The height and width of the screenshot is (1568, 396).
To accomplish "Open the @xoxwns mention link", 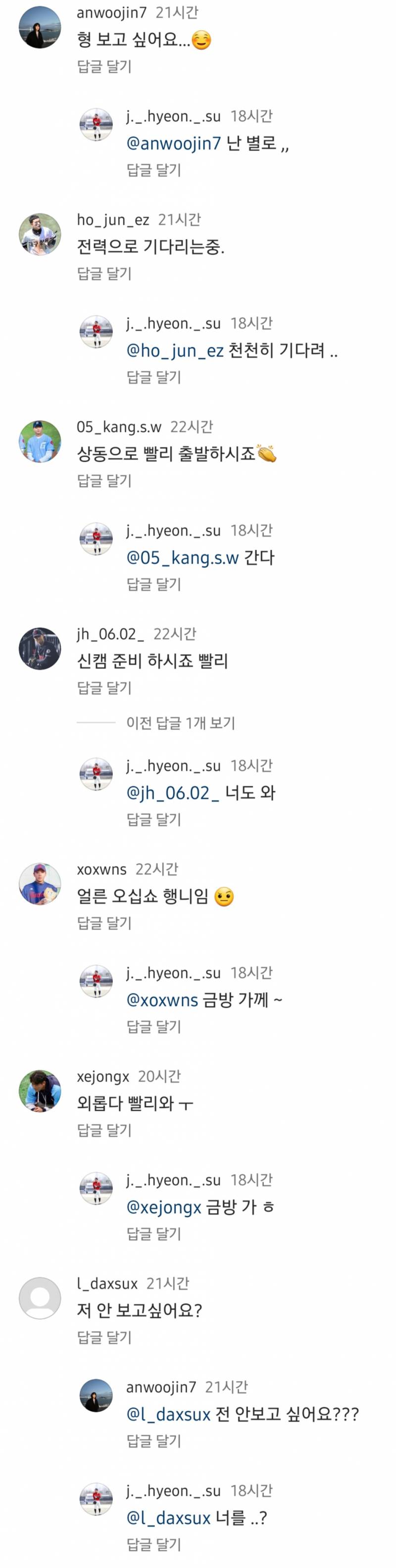I will point(162,1000).
